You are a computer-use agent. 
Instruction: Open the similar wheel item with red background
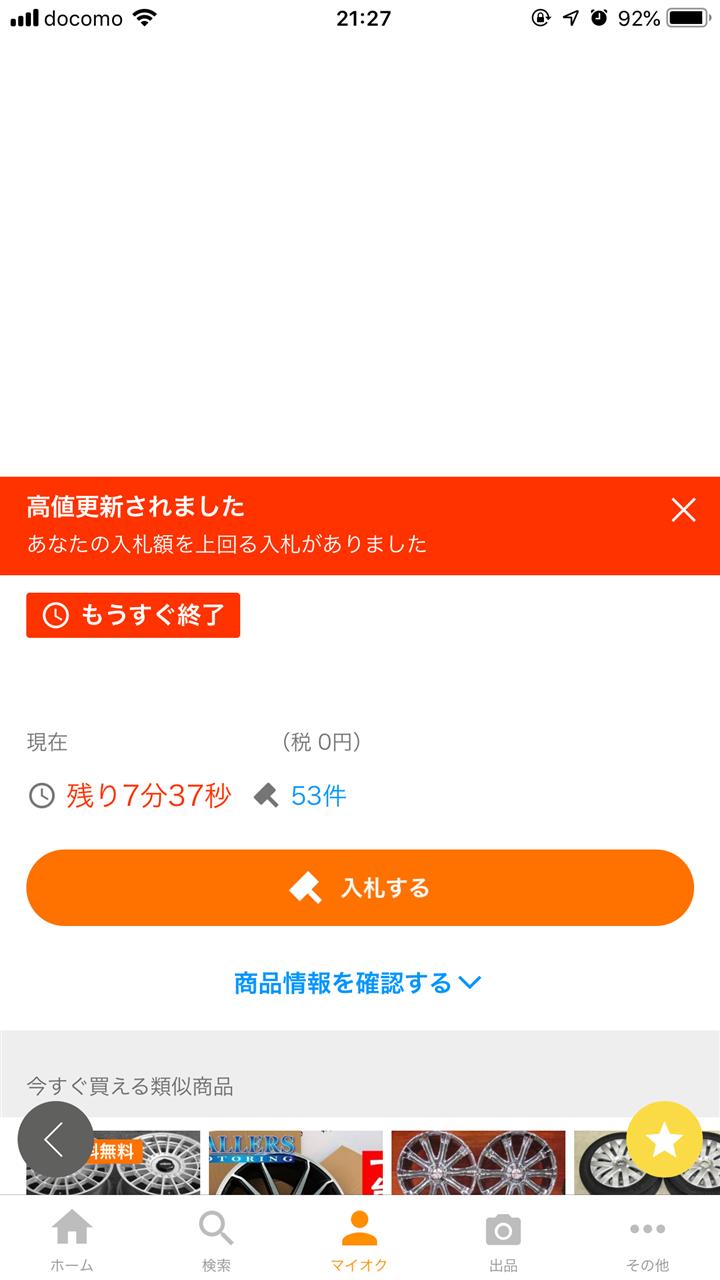click(x=478, y=1163)
